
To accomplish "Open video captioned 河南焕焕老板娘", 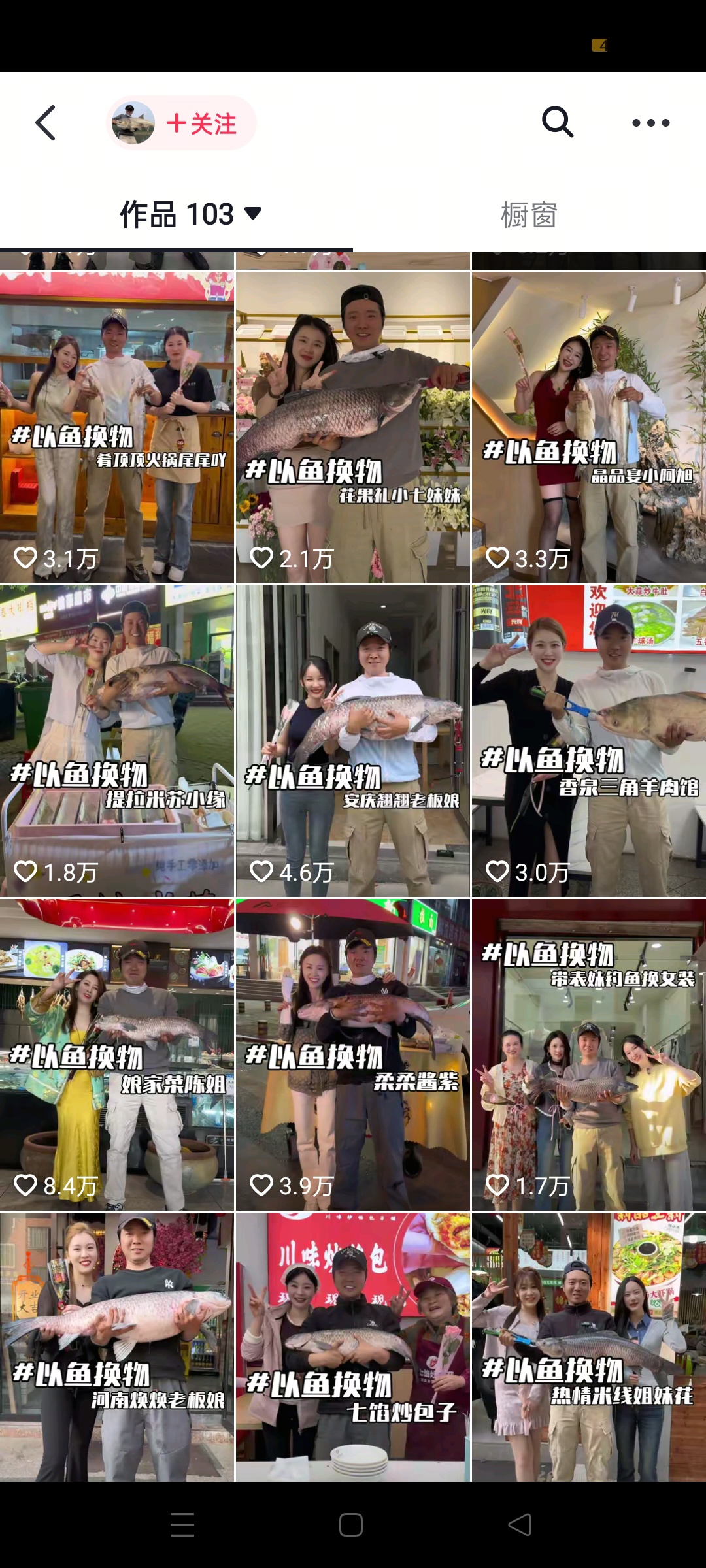I will pos(117,1346).
